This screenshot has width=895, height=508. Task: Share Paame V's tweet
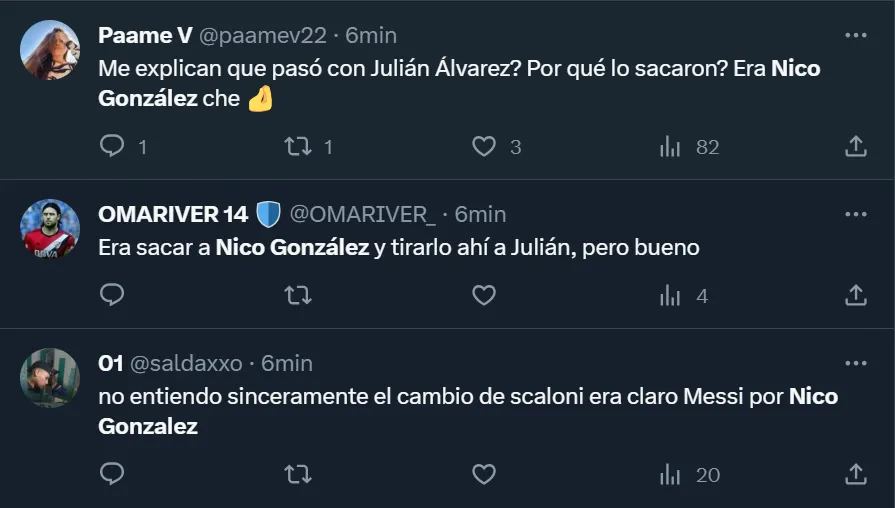tap(856, 147)
